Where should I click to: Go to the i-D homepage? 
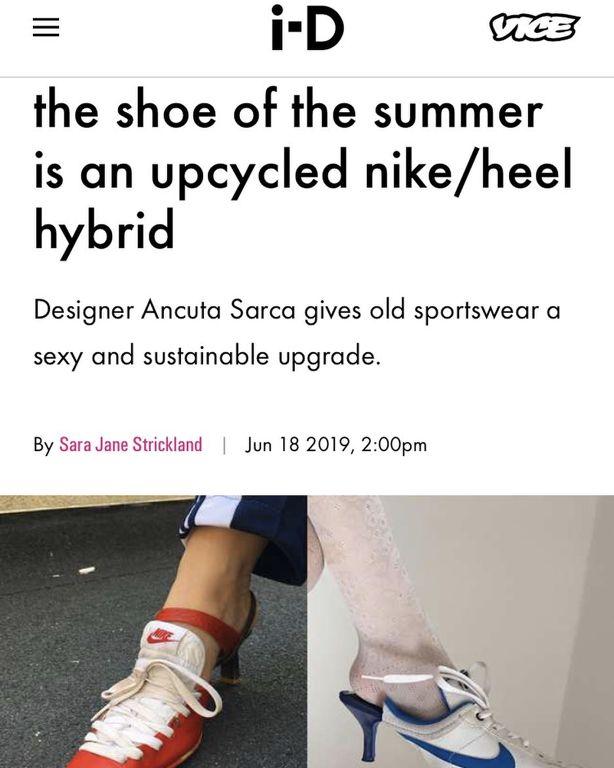pos(307,29)
